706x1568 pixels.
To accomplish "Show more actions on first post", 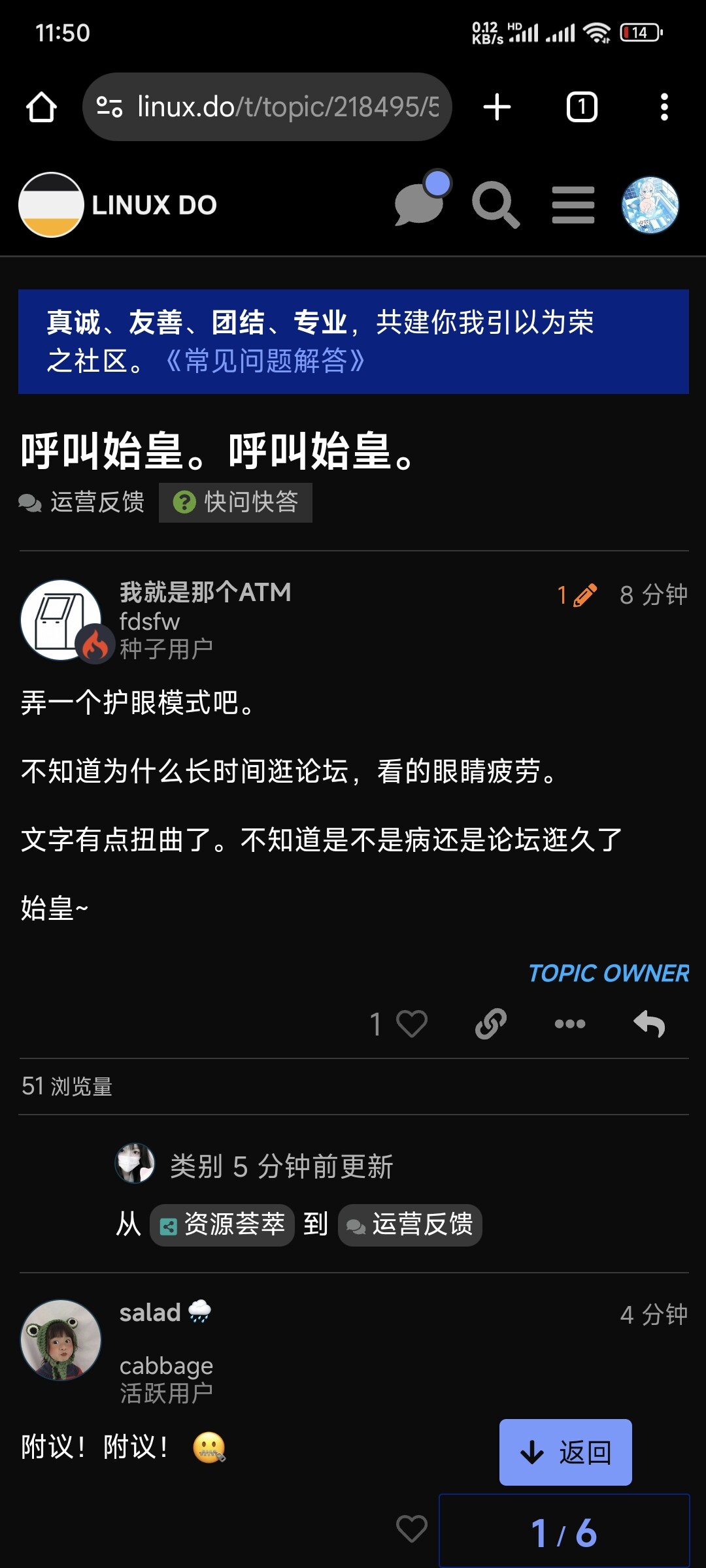I will [x=570, y=1024].
